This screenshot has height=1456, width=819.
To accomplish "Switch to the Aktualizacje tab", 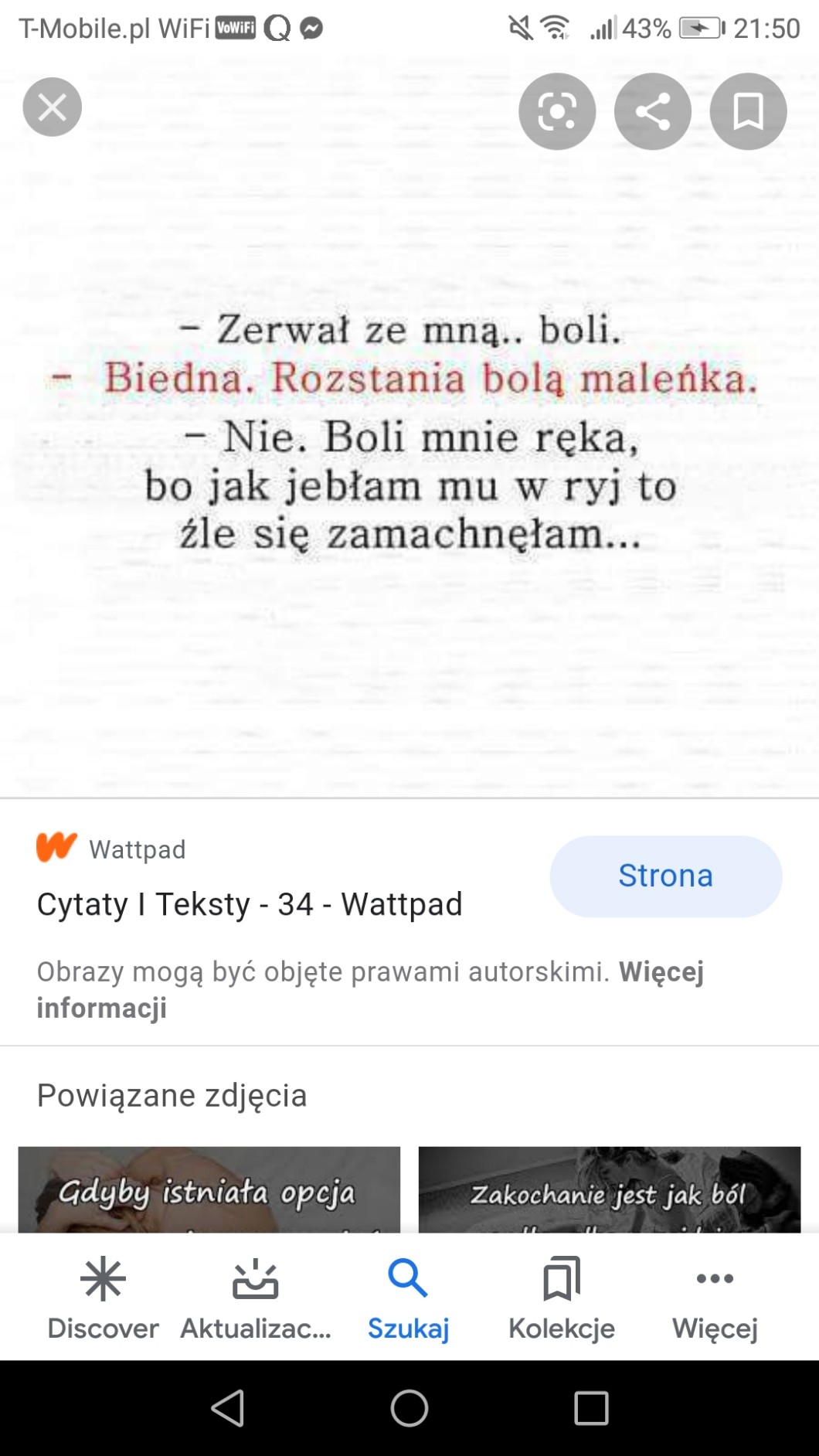I will (256, 1298).
